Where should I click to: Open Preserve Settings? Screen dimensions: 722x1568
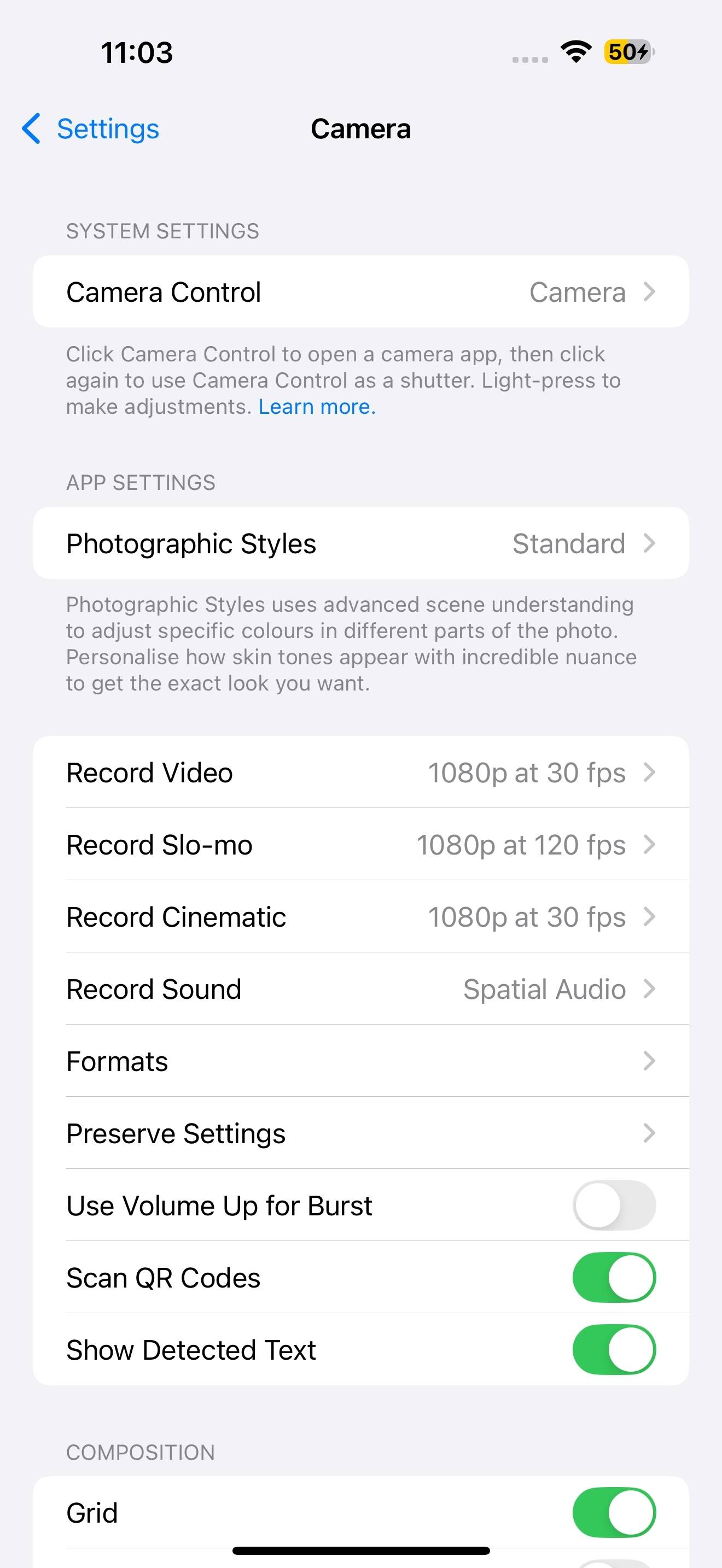[x=360, y=1133]
